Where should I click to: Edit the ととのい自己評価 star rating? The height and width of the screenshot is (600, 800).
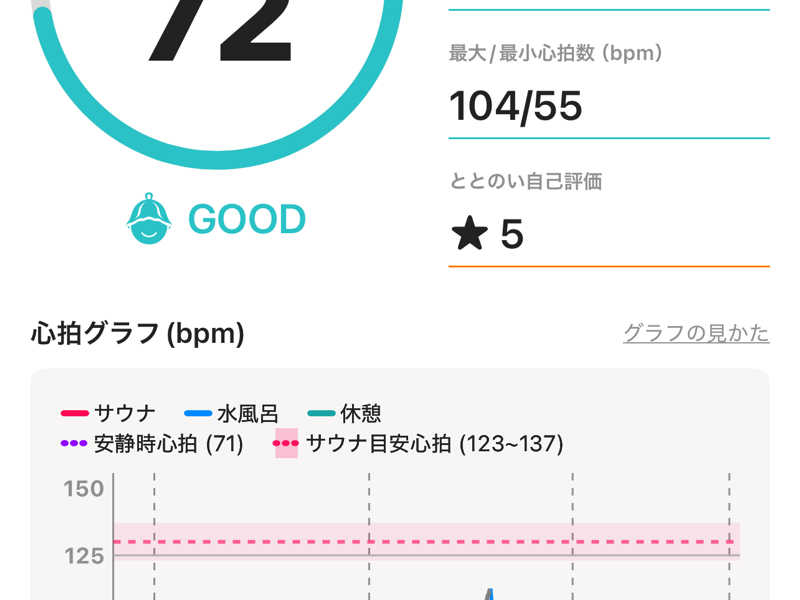click(608, 235)
